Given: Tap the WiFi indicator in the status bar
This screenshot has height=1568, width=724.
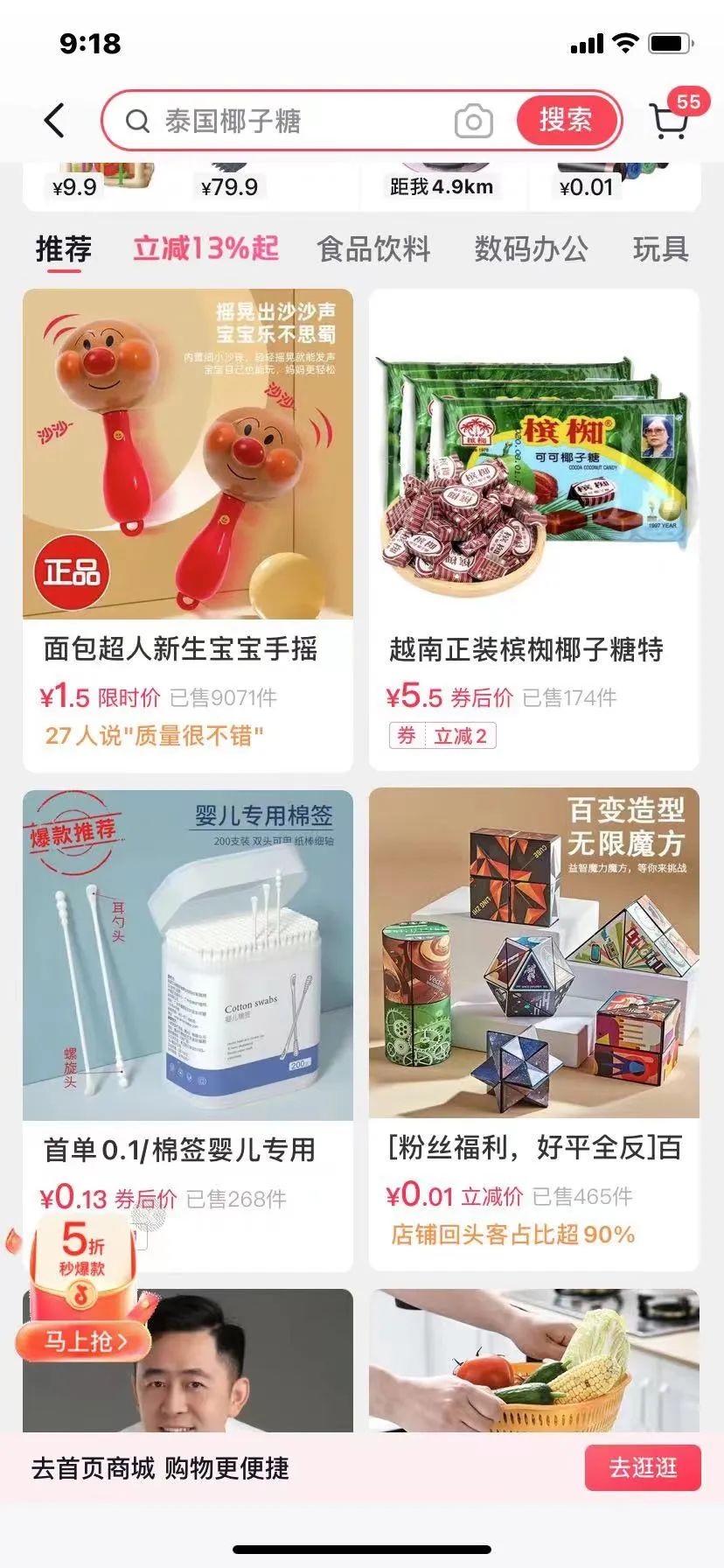Looking at the screenshot, I should (x=626, y=41).
